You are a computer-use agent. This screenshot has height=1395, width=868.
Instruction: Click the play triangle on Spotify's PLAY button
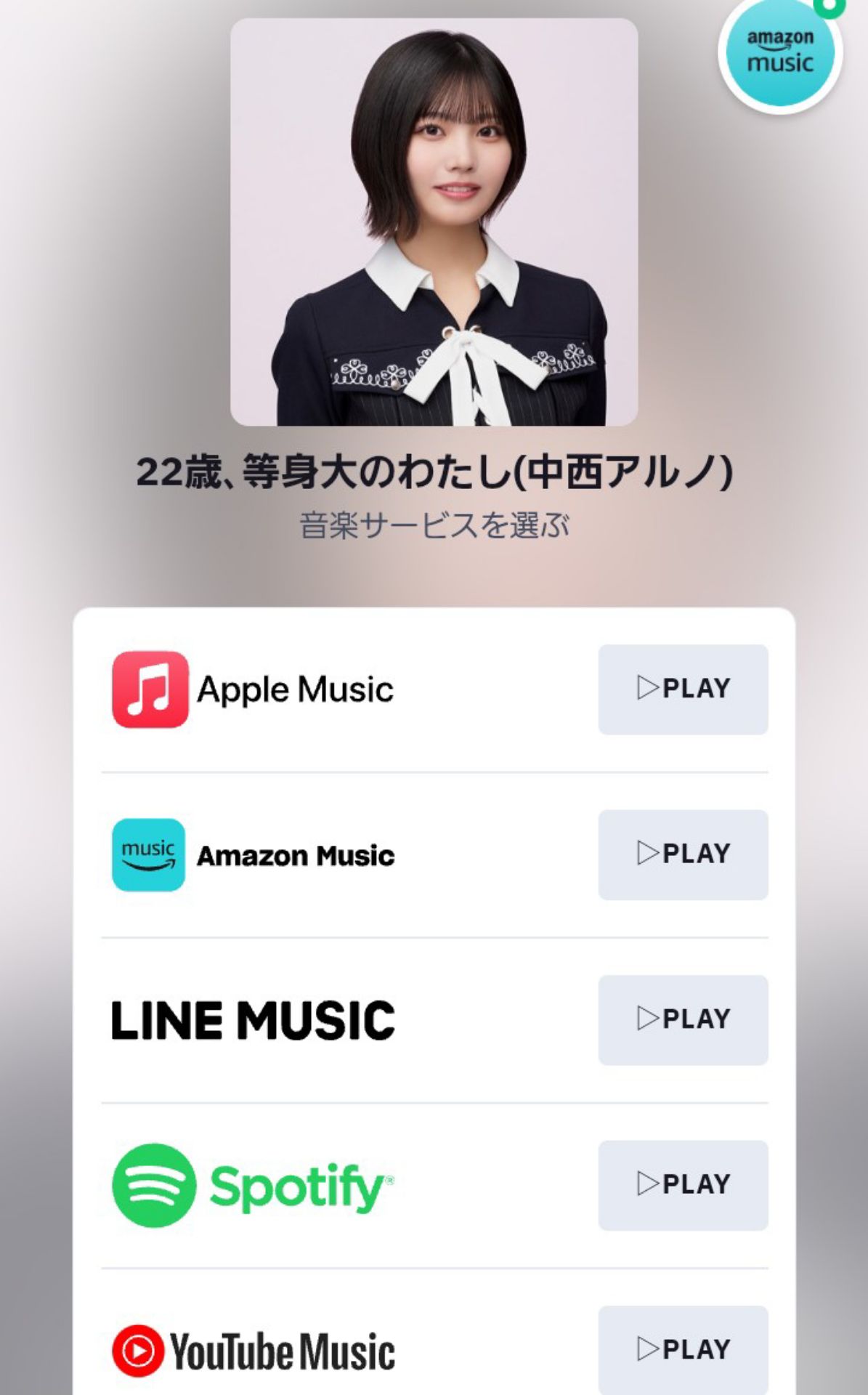649,1183
